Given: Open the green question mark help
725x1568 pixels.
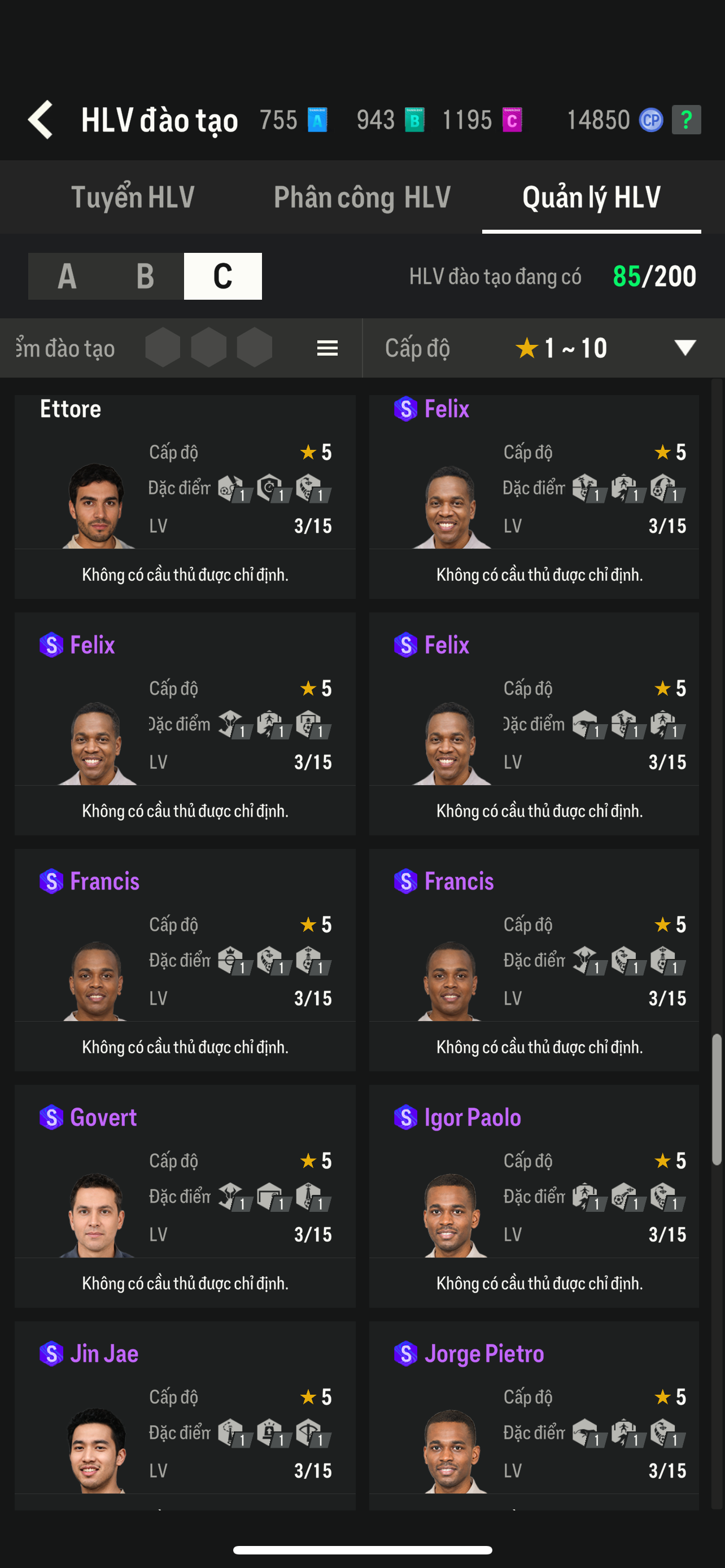Looking at the screenshot, I should [x=686, y=120].
